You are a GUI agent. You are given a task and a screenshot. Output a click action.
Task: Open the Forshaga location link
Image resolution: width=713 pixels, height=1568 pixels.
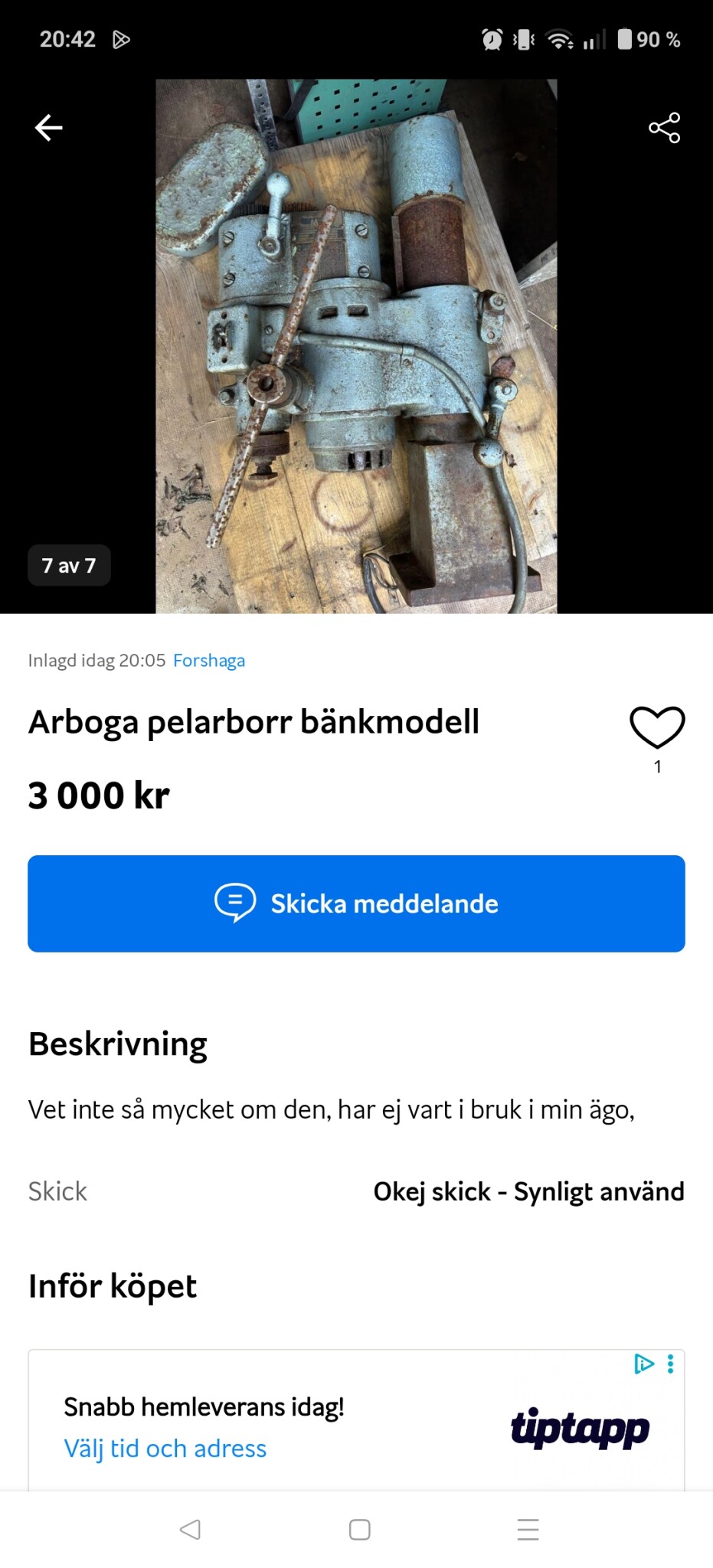(x=209, y=661)
